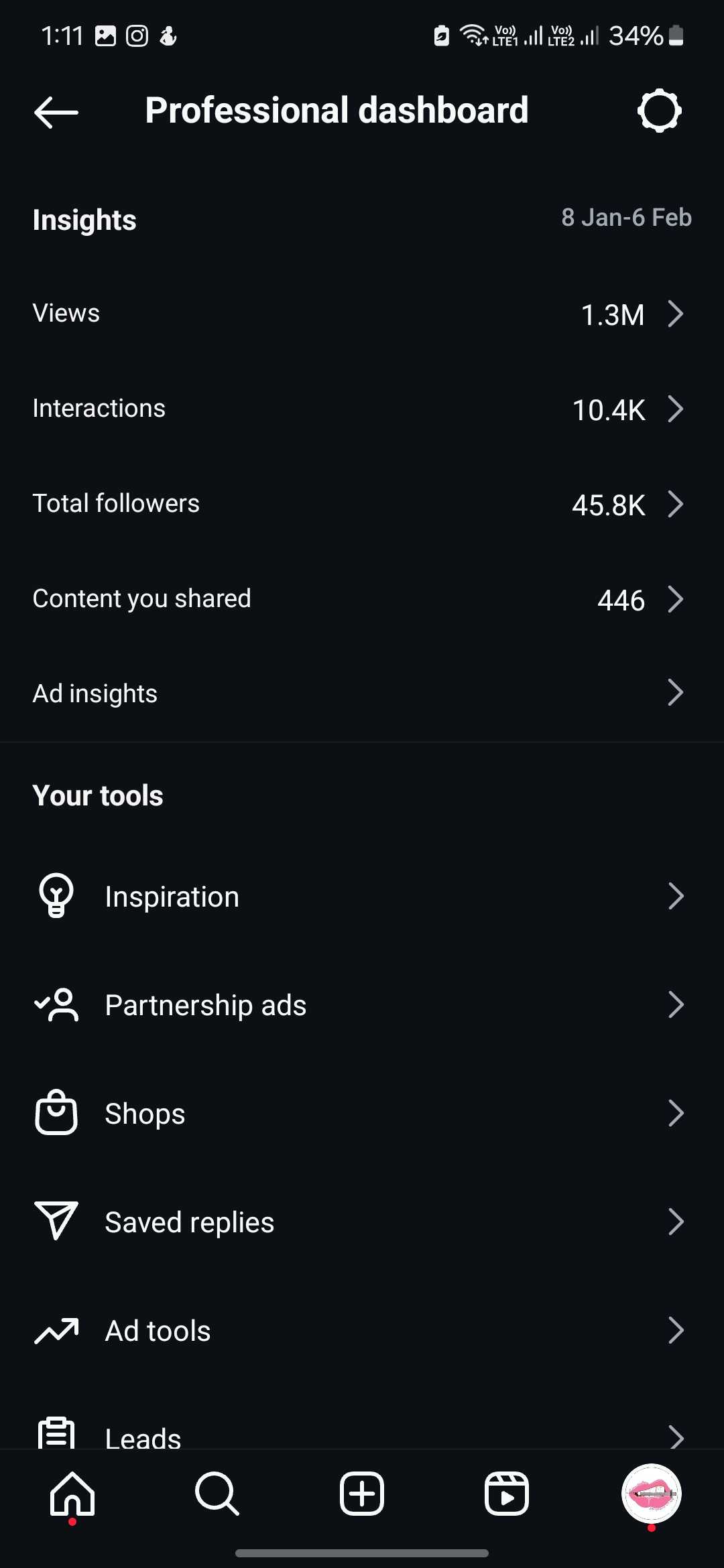This screenshot has height=1568, width=724.
Task: Open dashboard settings gear icon
Action: pos(660,111)
